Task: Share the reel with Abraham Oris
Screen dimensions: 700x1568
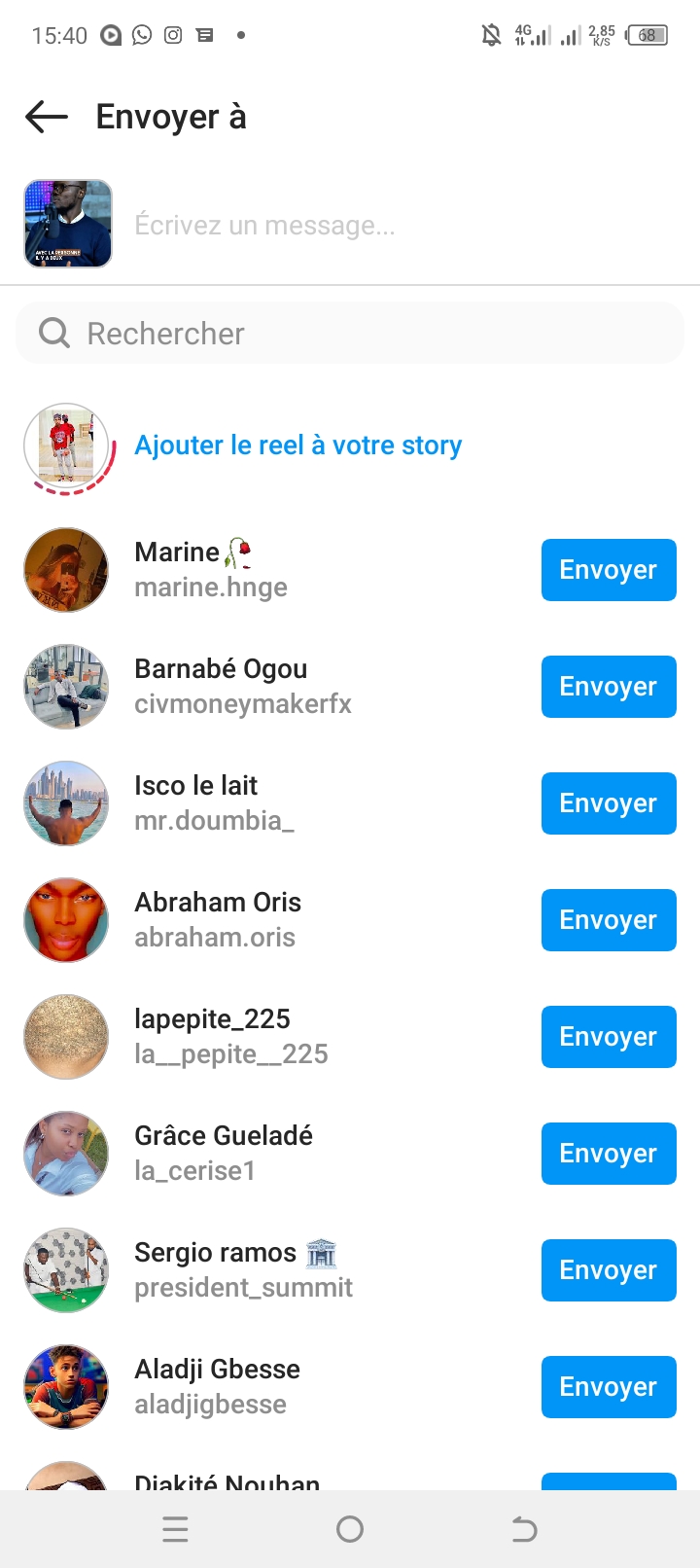Action: 608,920
